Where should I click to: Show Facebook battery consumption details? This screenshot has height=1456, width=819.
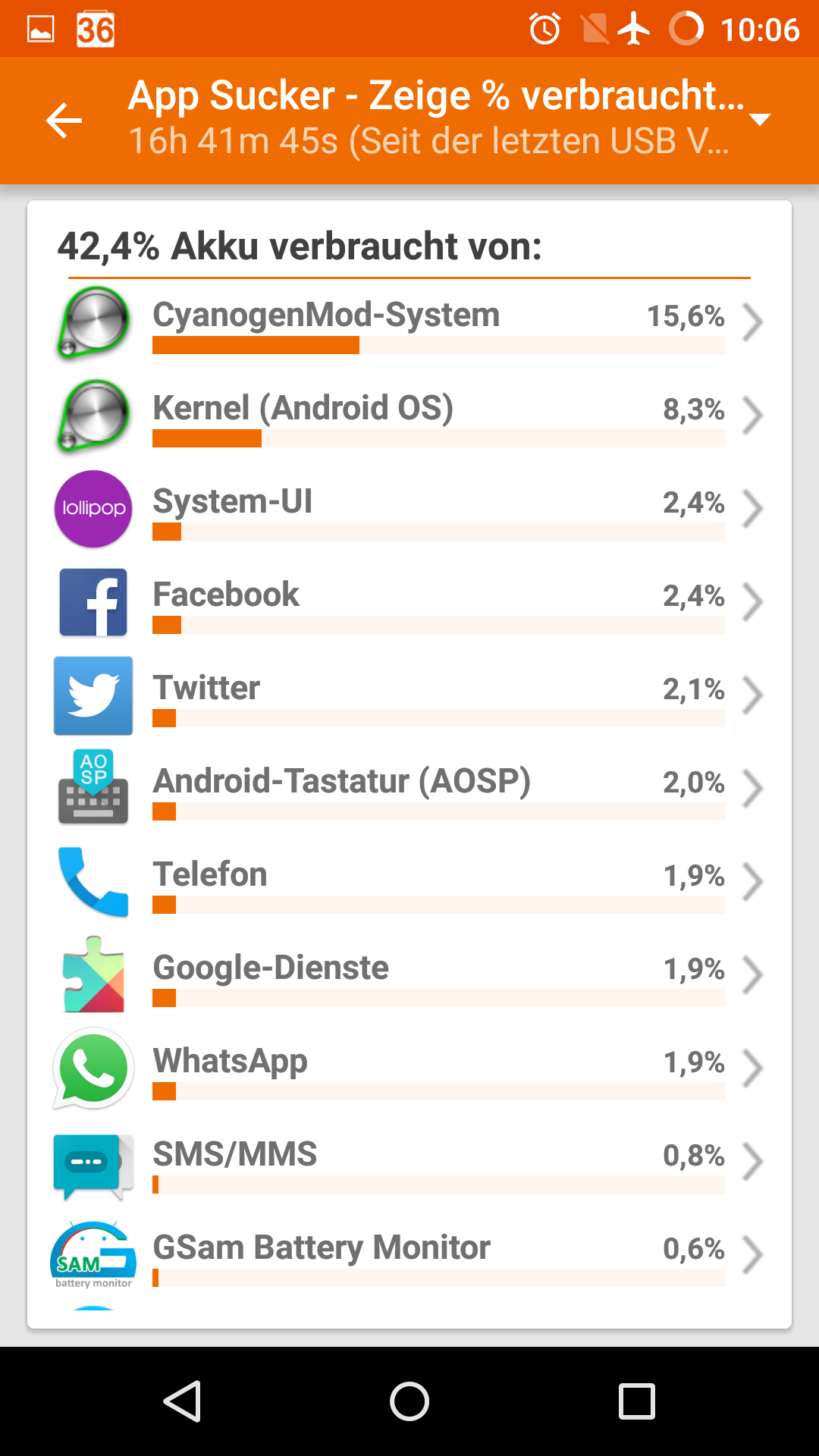pos(409,603)
